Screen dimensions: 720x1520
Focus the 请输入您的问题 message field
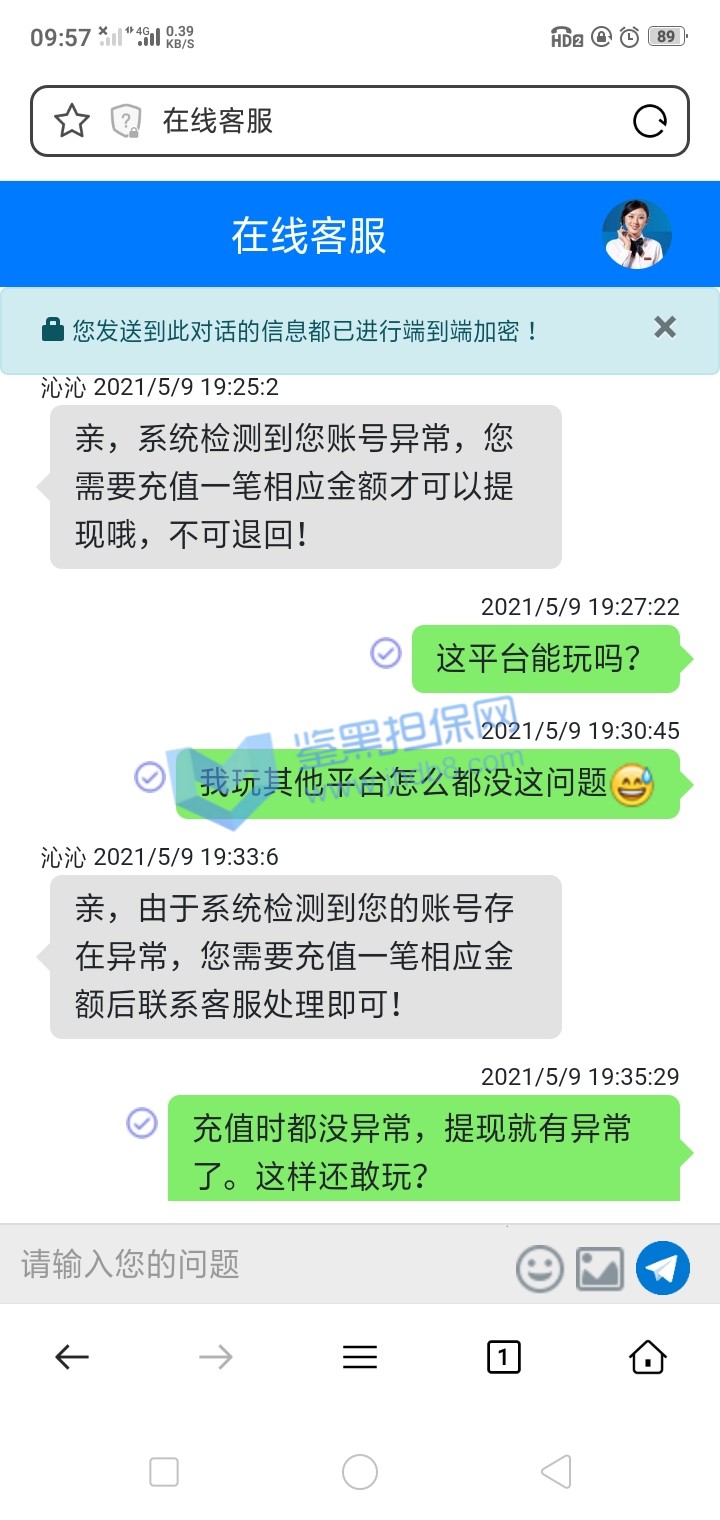[260, 1264]
